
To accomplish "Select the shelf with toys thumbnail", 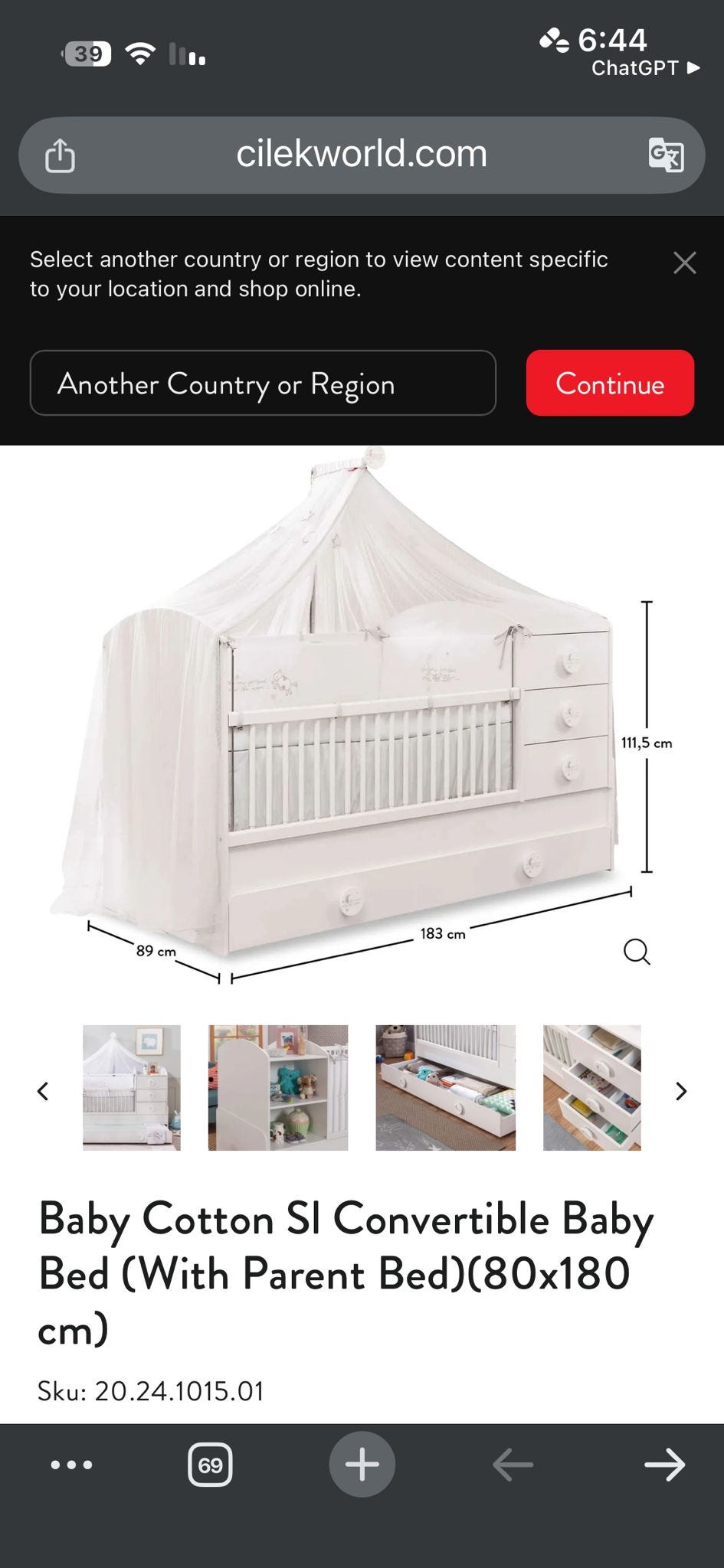I will tap(278, 1088).
